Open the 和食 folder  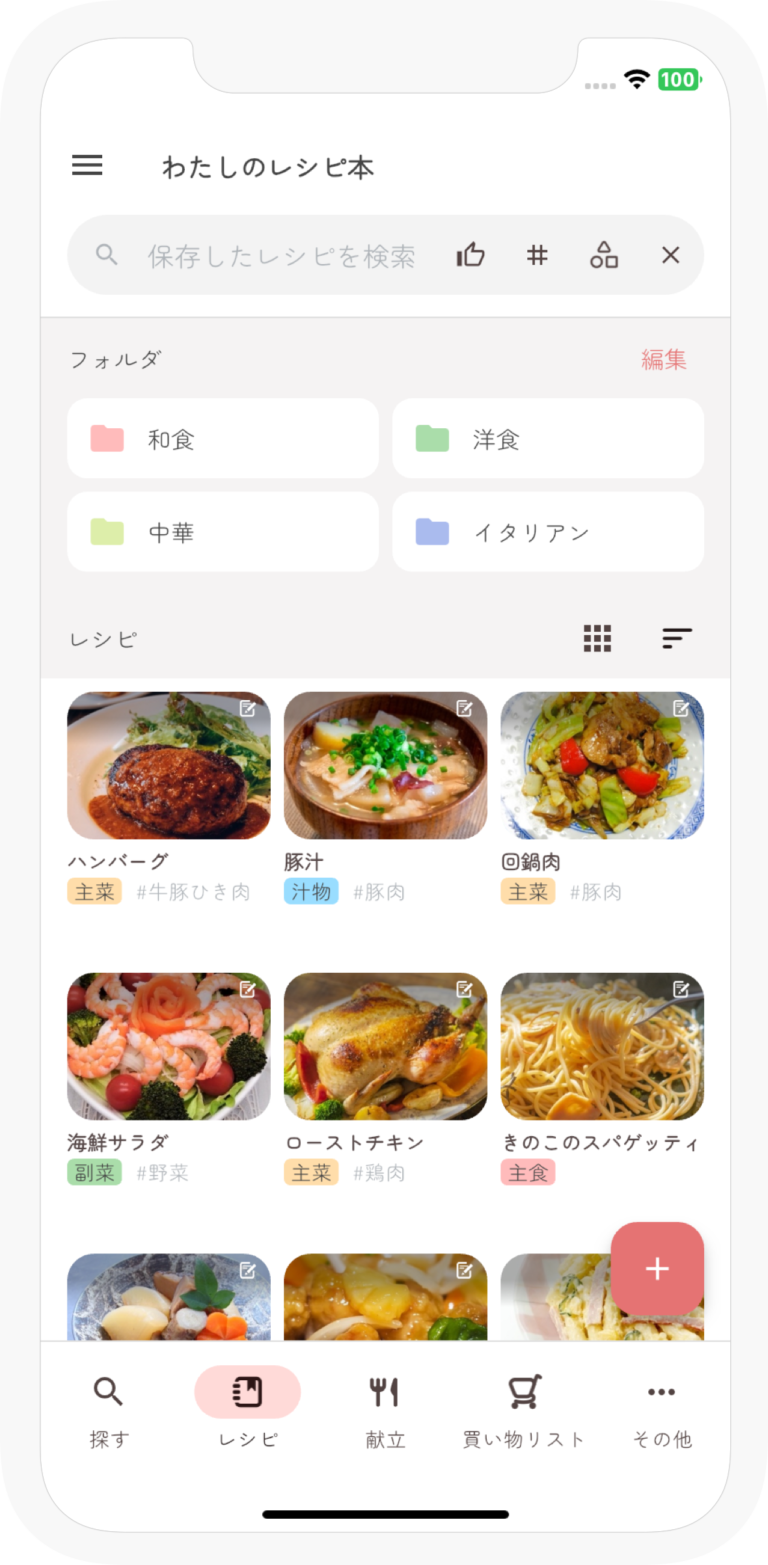click(x=222, y=438)
